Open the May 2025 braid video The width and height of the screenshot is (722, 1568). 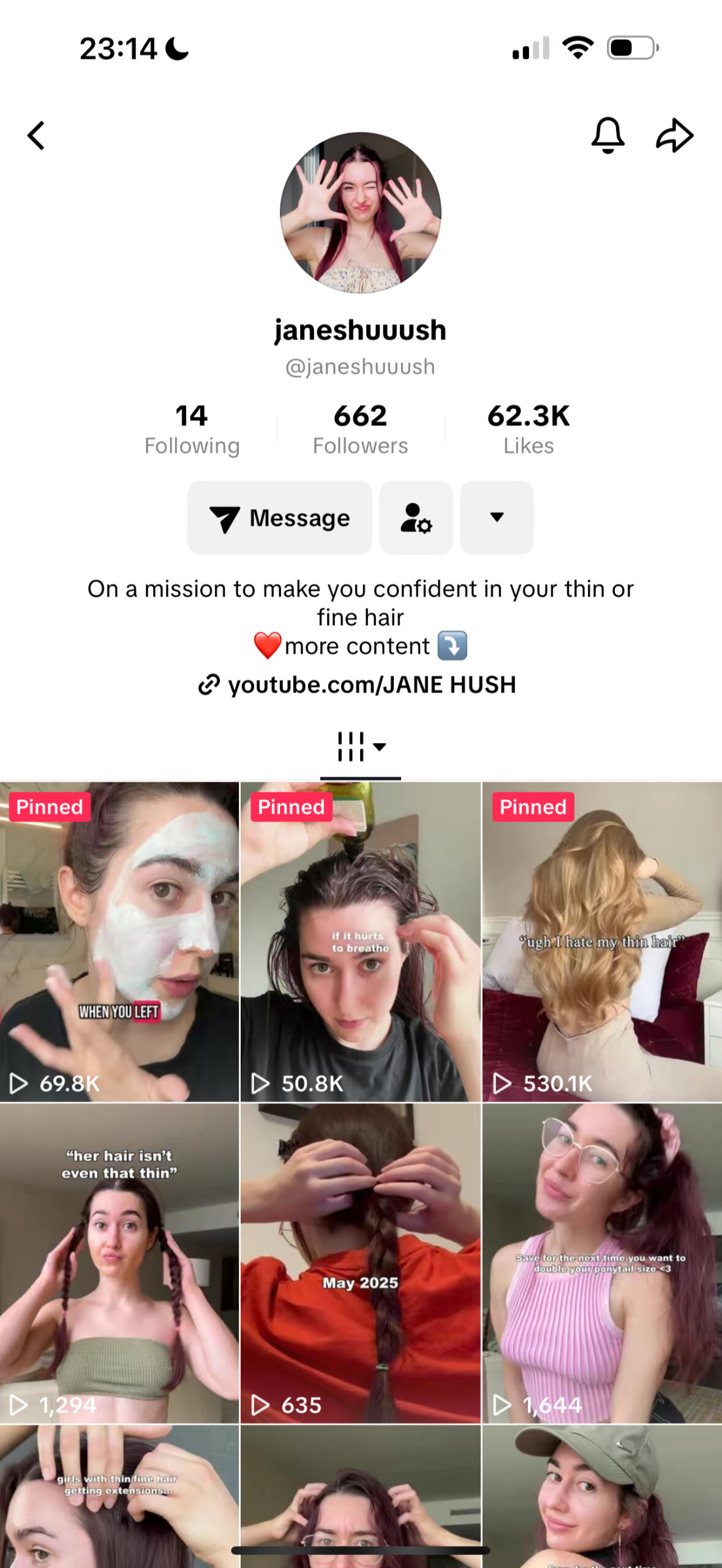coord(360,1263)
